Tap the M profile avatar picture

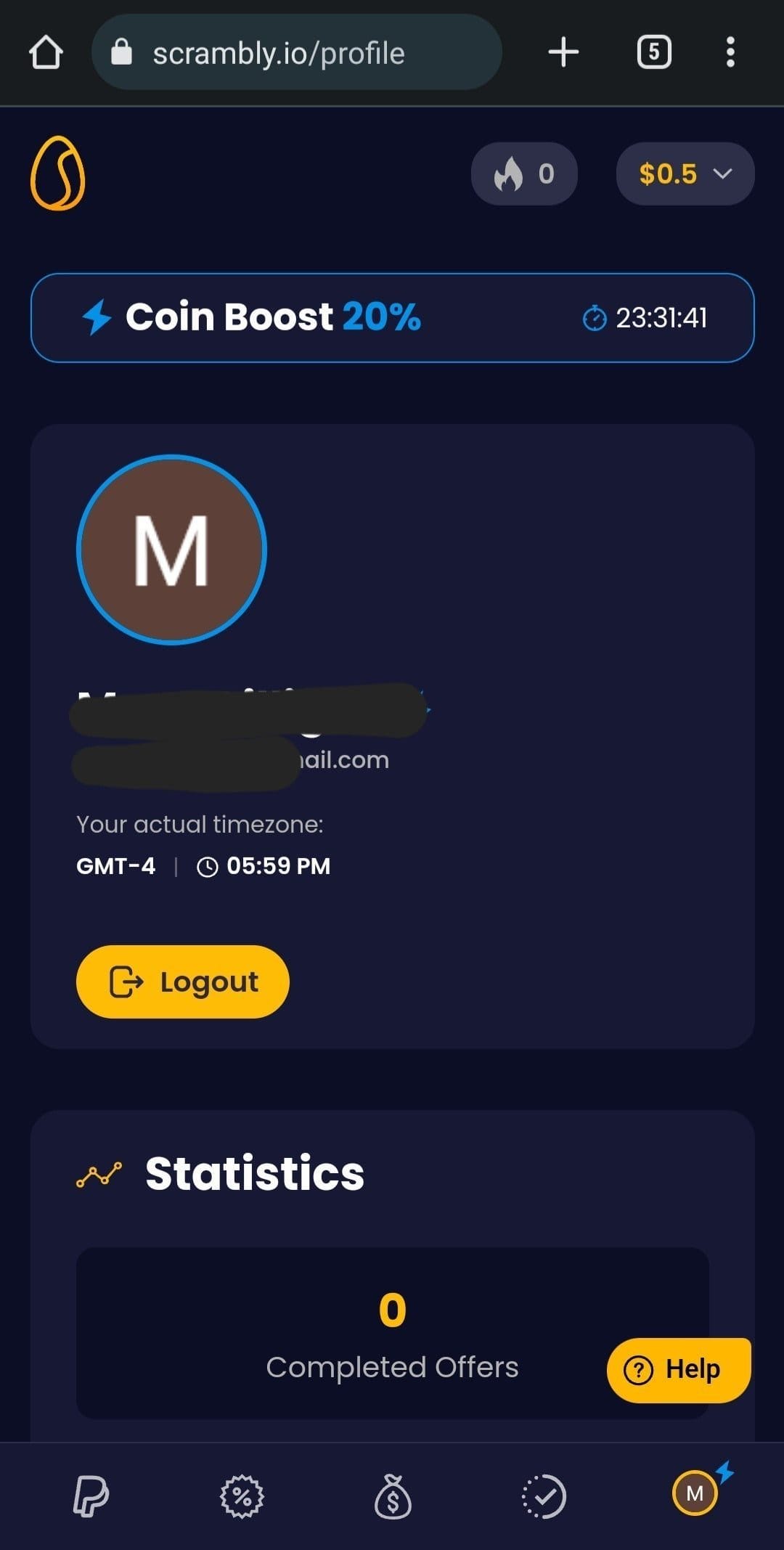coord(171,550)
